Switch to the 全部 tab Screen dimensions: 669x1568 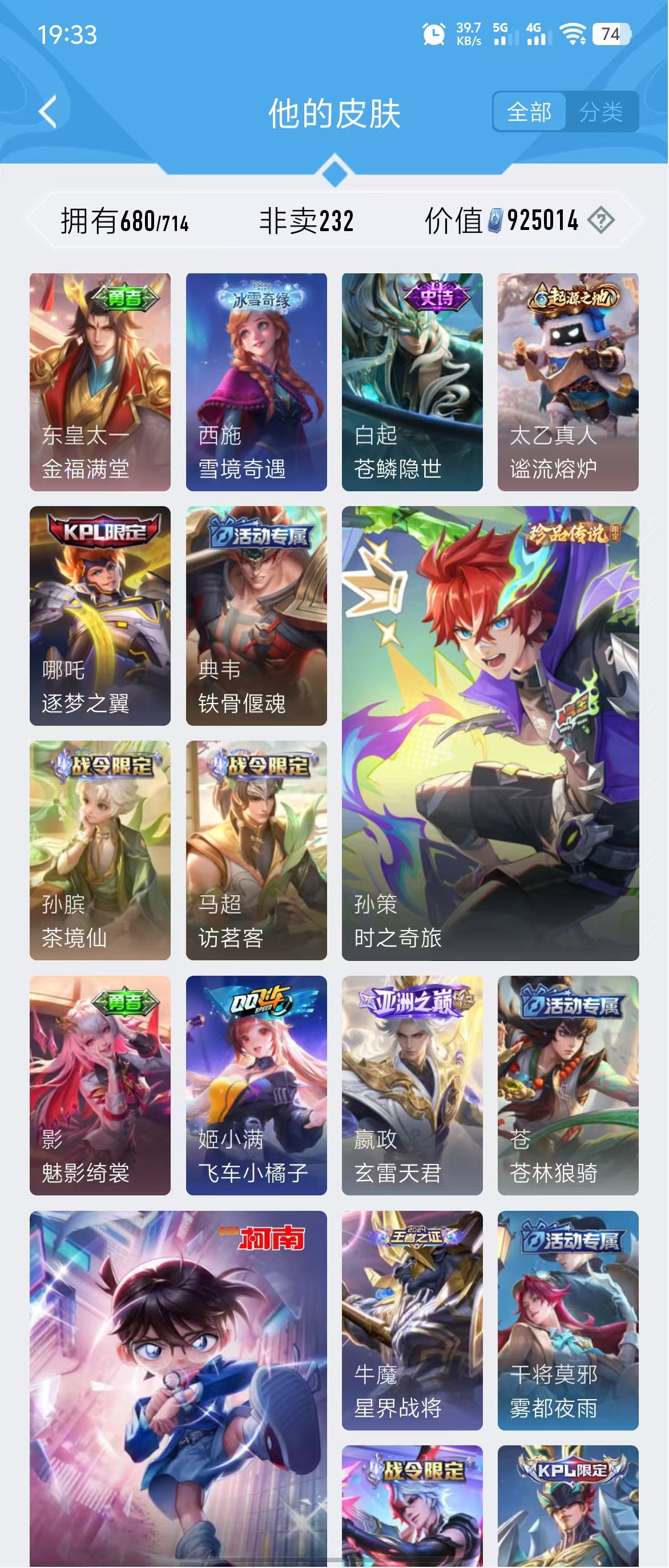529,112
